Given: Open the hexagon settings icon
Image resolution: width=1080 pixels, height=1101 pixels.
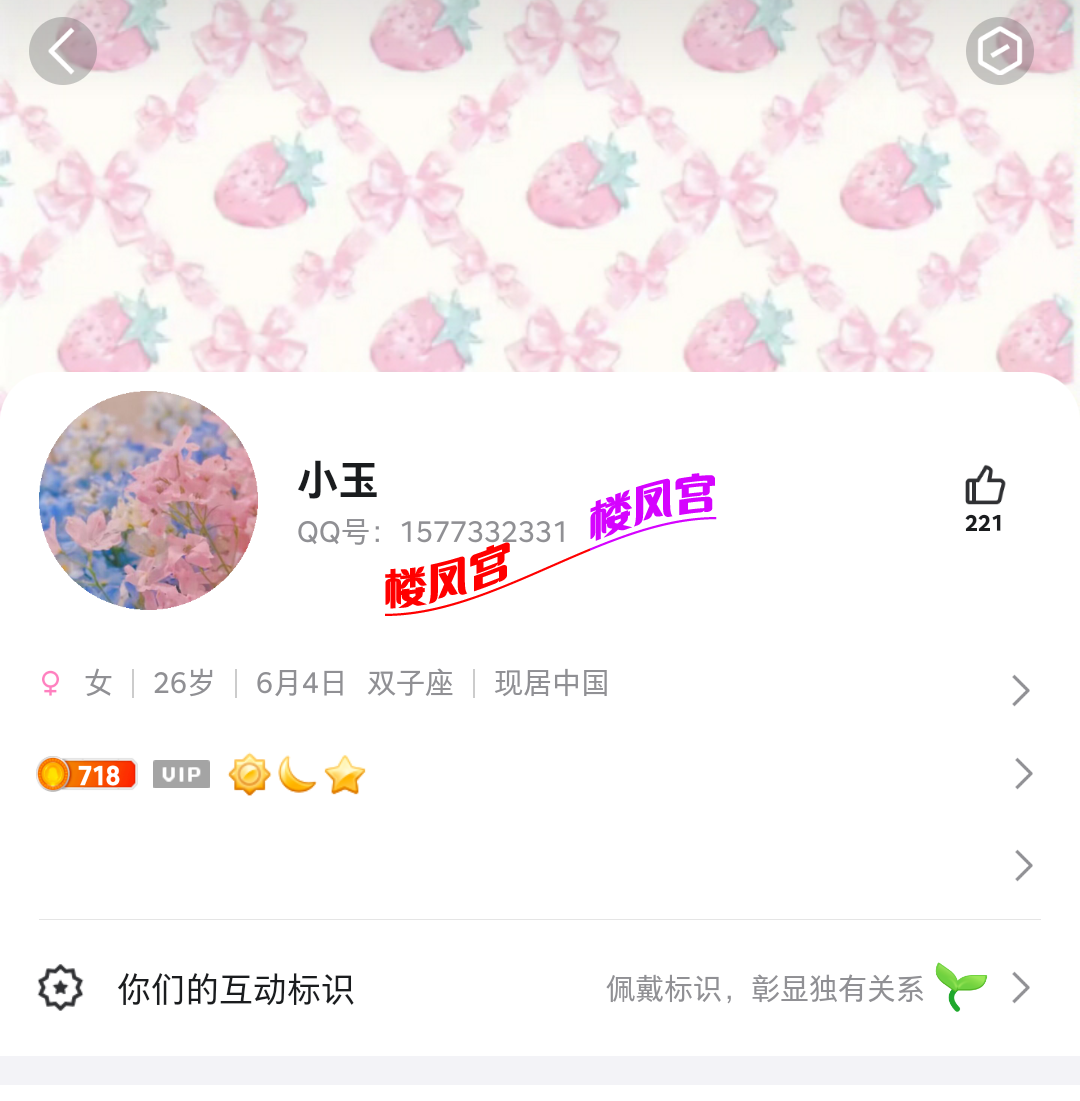Looking at the screenshot, I should point(999,51).
